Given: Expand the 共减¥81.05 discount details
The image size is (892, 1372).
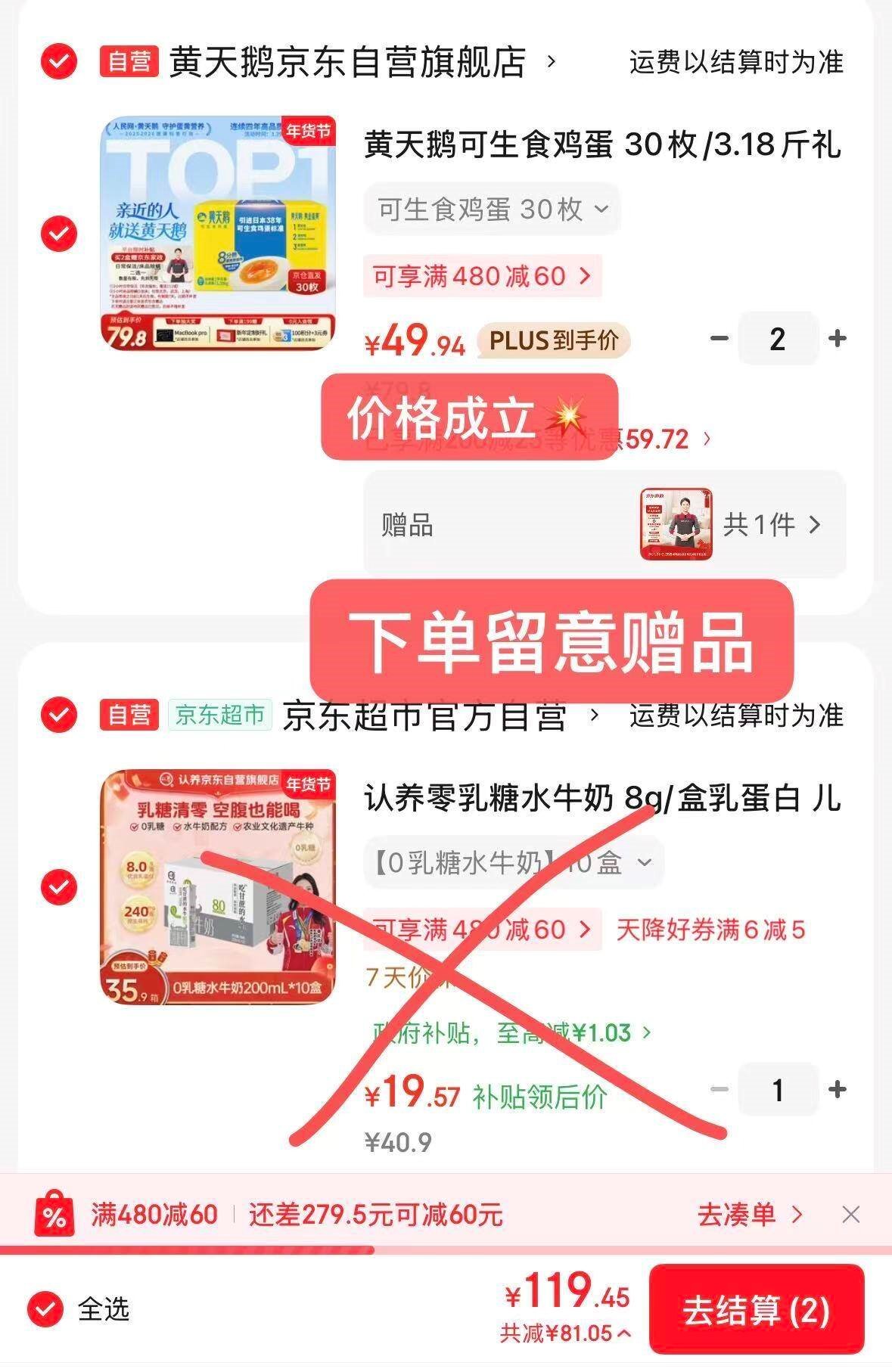Looking at the screenshot, I should (x=564, y=1333).
